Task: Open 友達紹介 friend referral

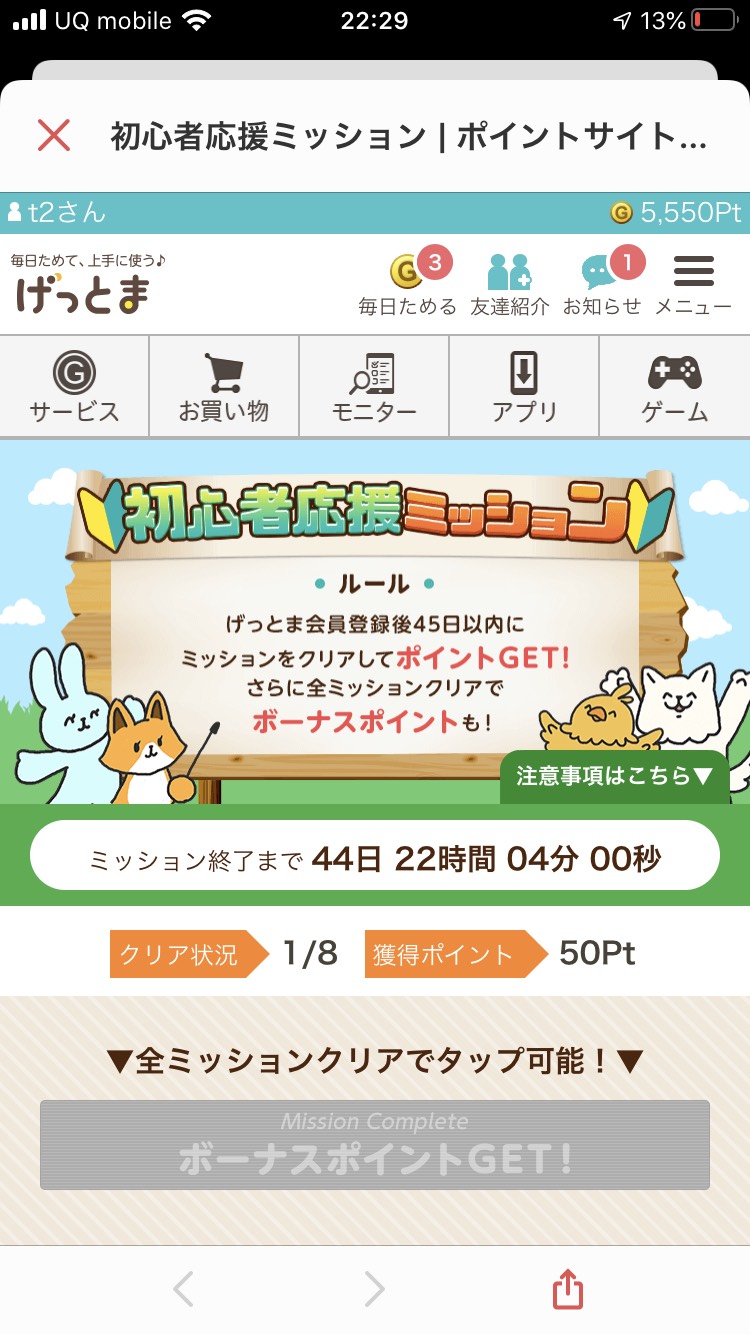Action: 510,284
